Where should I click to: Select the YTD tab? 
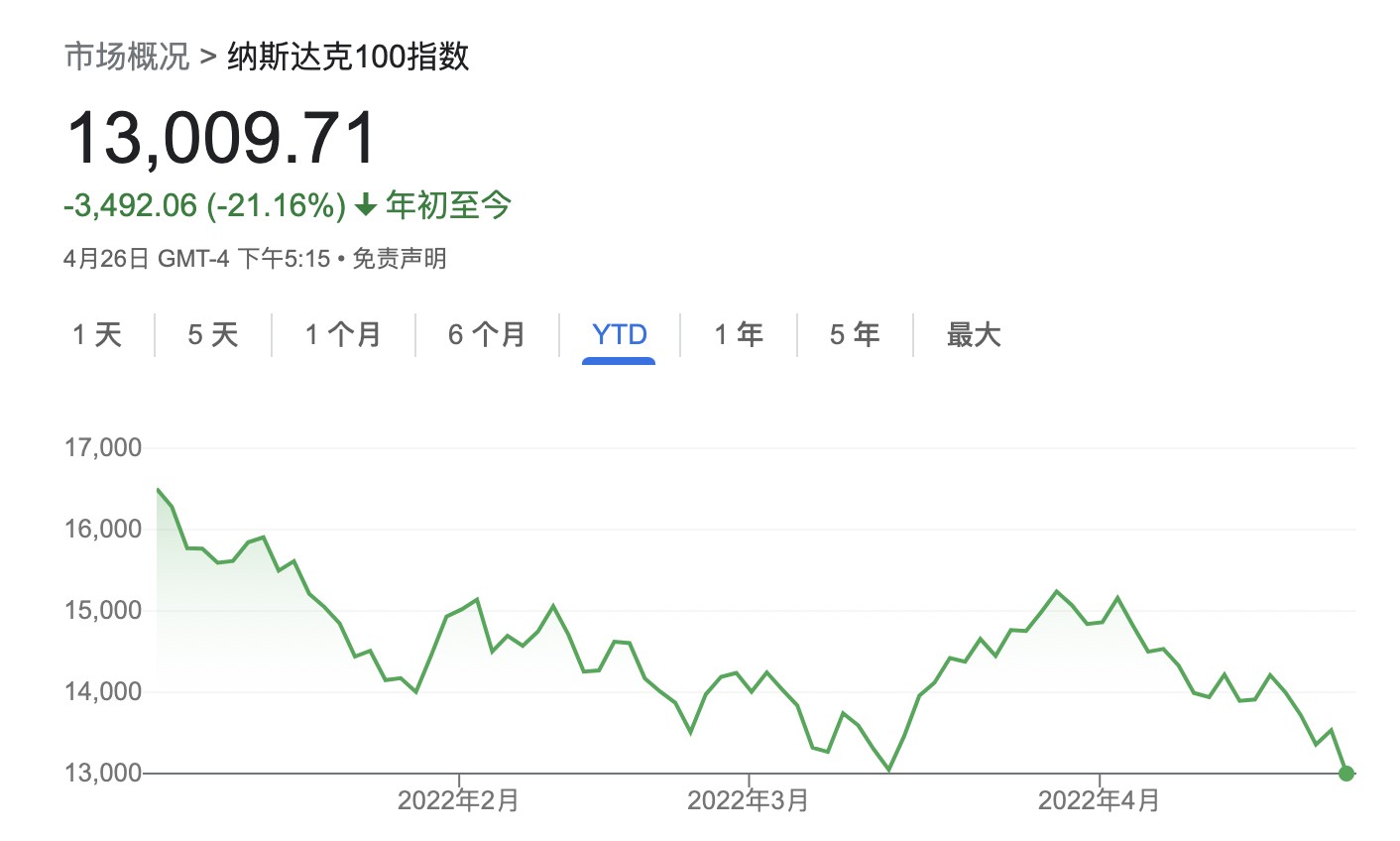pyautogui.click(x=619, y=335)
